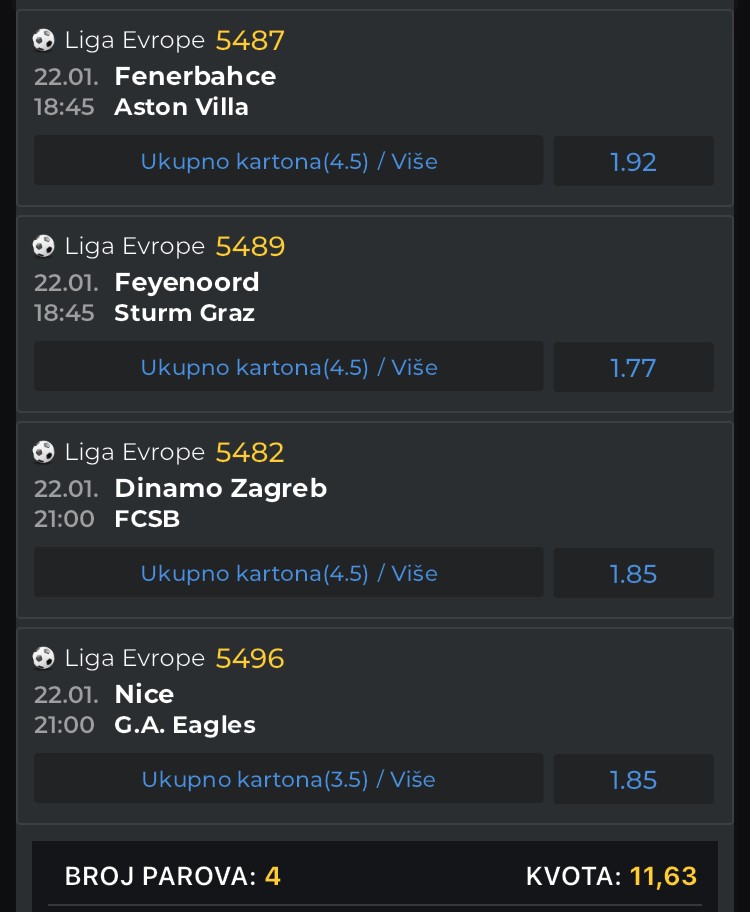Tap Ukupno kartona(3.5) / Više for Nice
Viewport: 750px width, 912px height.
click(289, 779)
